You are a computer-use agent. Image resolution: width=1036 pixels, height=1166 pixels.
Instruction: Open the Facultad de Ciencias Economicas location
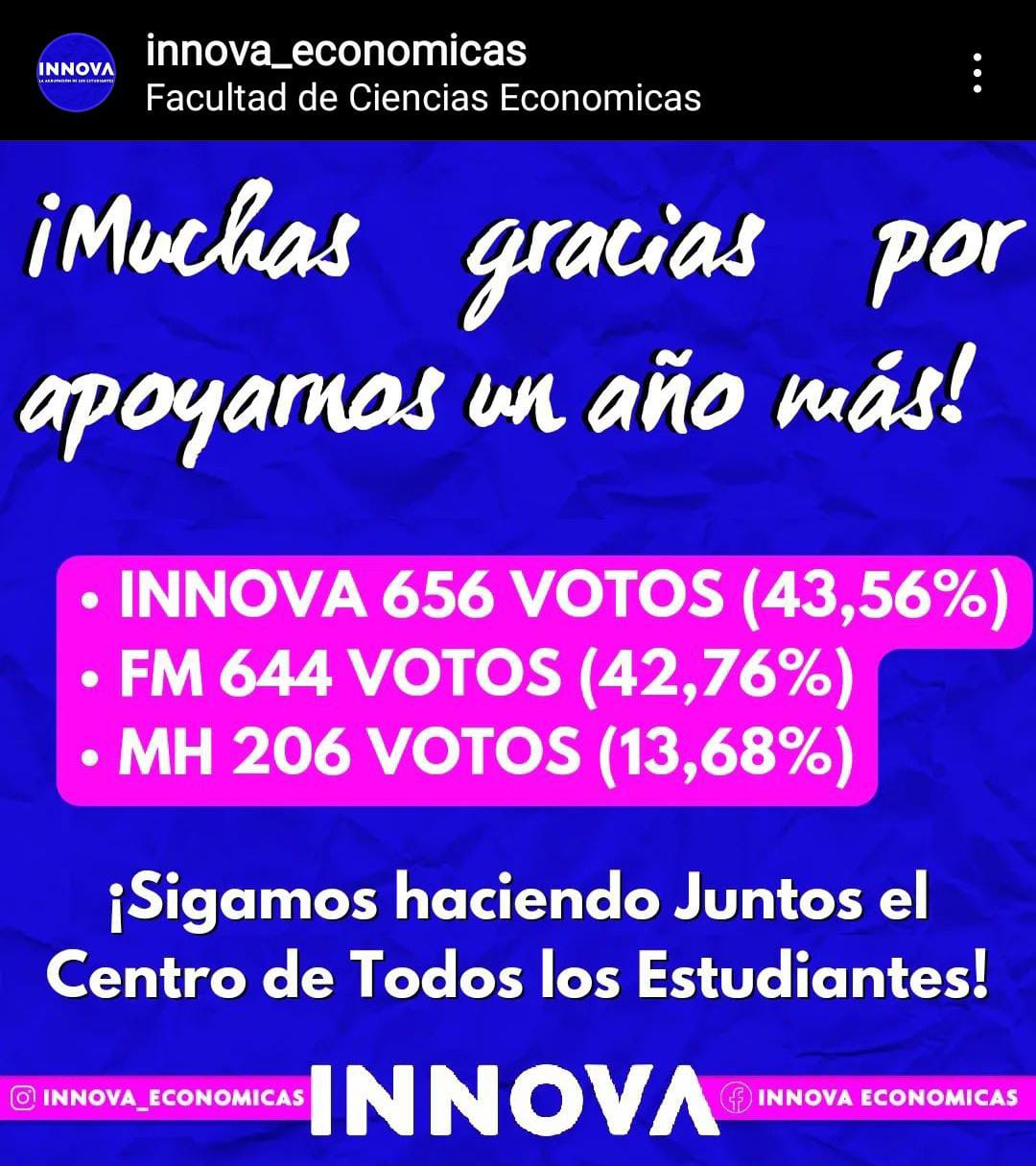click(x=423, y=99)
